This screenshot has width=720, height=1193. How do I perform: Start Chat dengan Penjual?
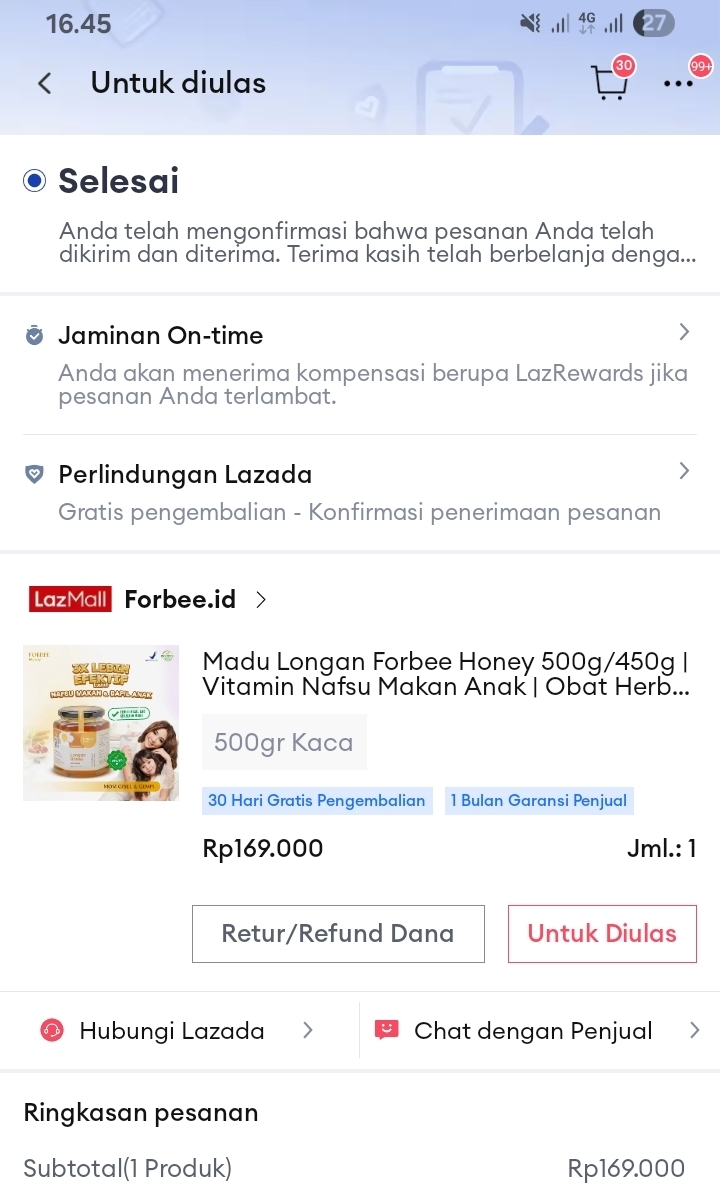536,1030
